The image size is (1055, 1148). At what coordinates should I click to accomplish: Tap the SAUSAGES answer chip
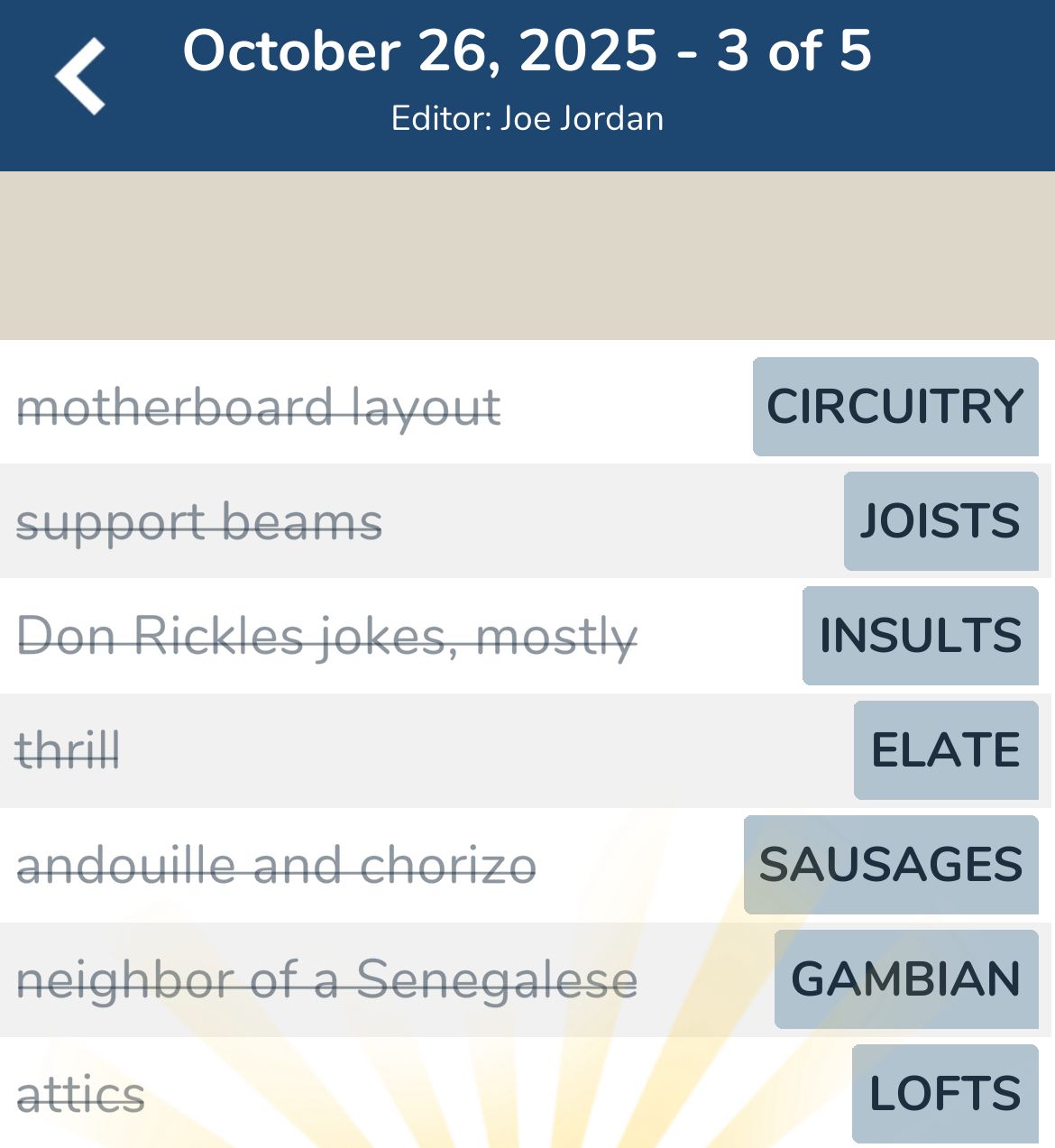(891, 865)
